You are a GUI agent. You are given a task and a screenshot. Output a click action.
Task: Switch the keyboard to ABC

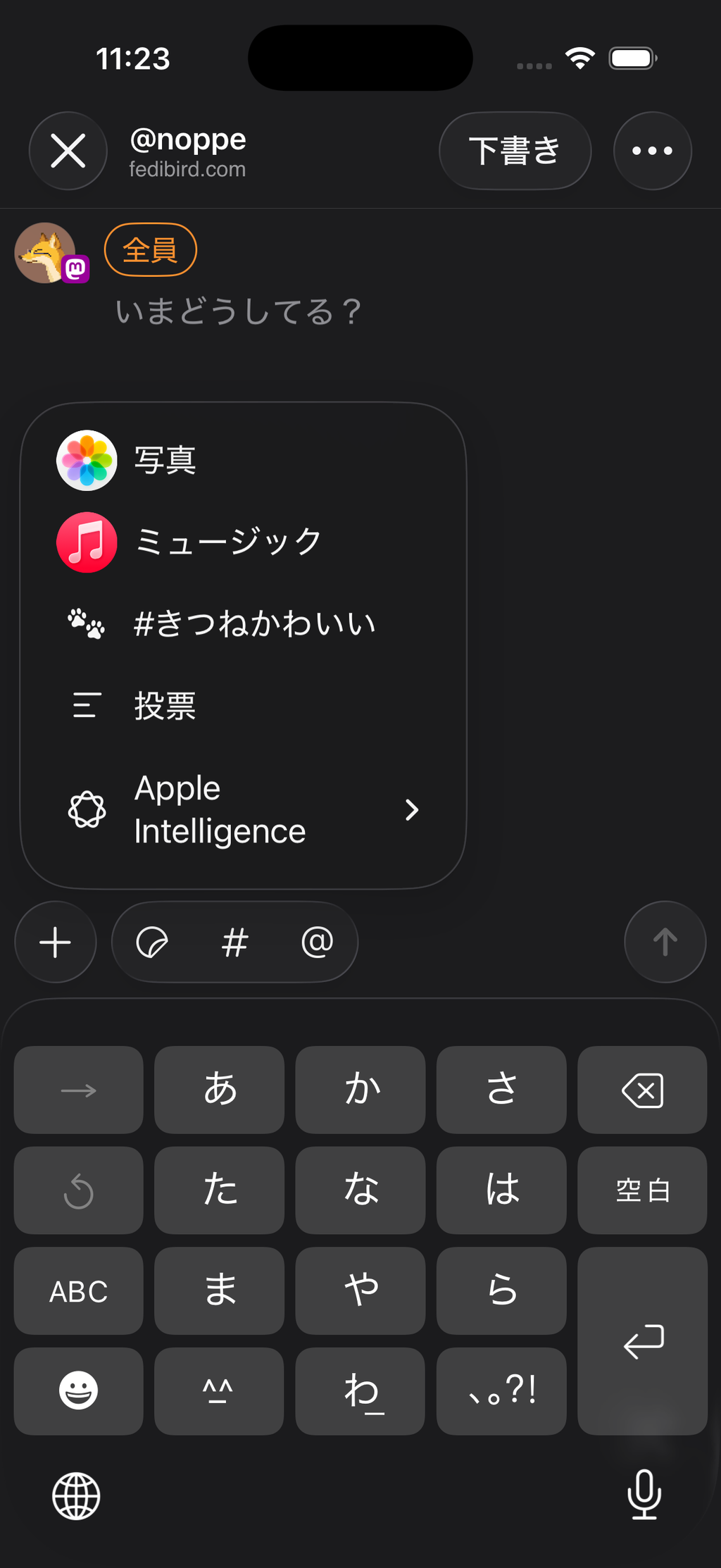pyautogui.click(x=78, y=1291)
